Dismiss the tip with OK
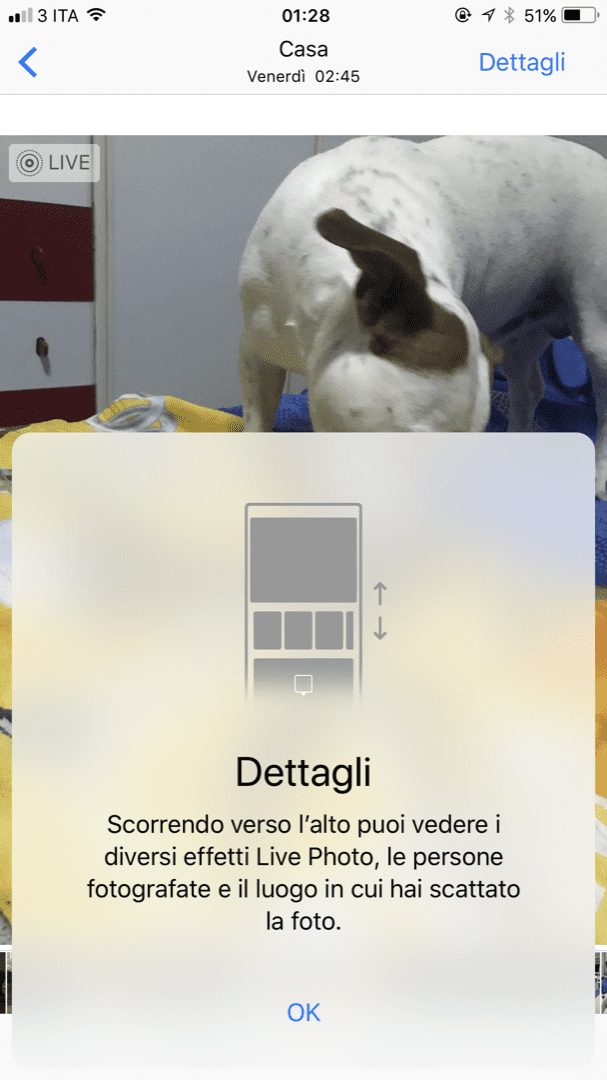Image resolution: width=607 pixels, height=1080 pixels. [x=303, y=1012]
